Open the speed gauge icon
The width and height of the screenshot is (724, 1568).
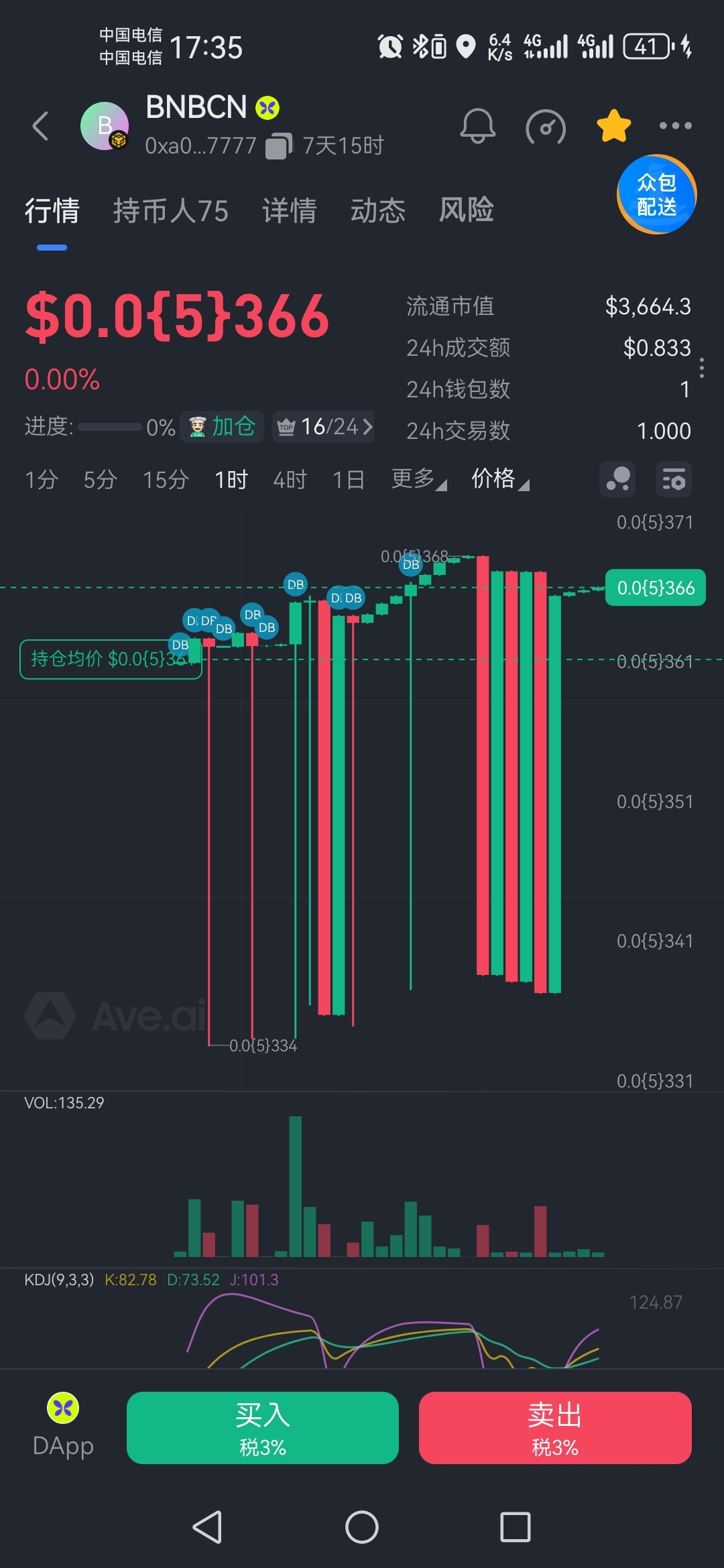tap(546, 126)
